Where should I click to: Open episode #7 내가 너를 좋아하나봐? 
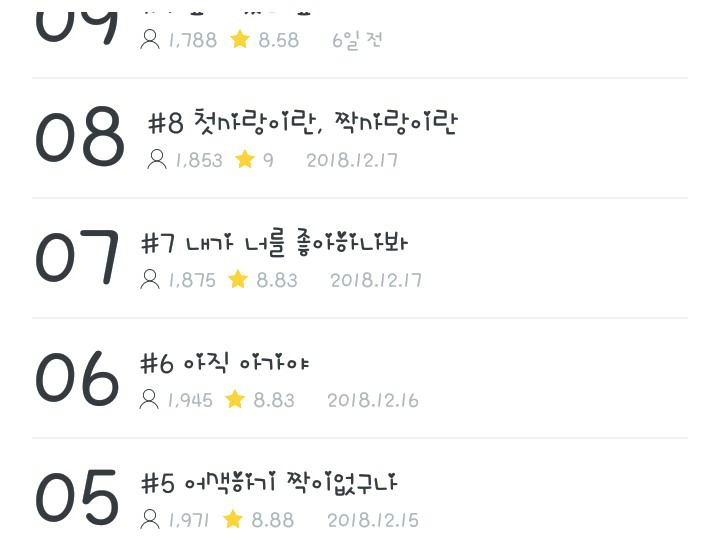[360, 258]
